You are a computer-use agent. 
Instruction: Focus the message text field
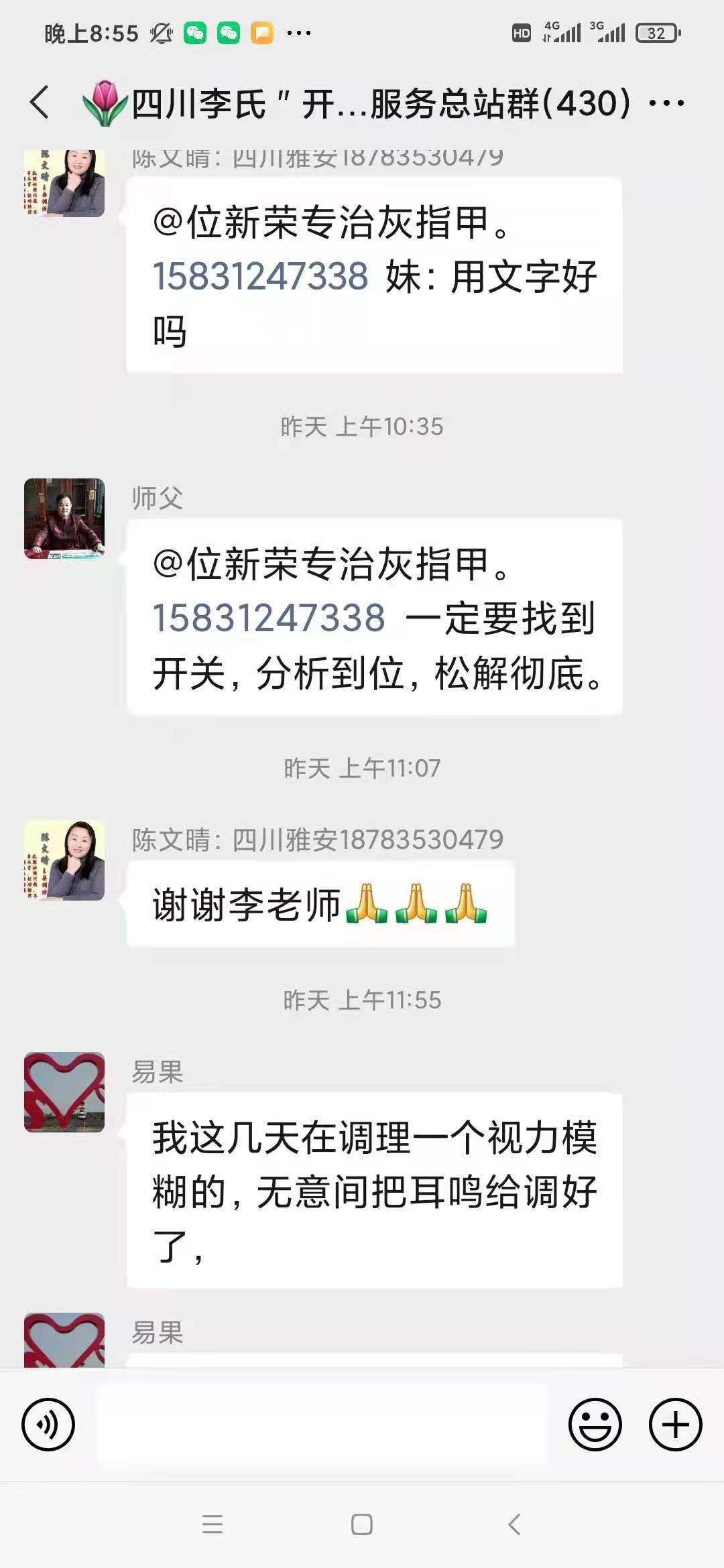click(322, 1424)
